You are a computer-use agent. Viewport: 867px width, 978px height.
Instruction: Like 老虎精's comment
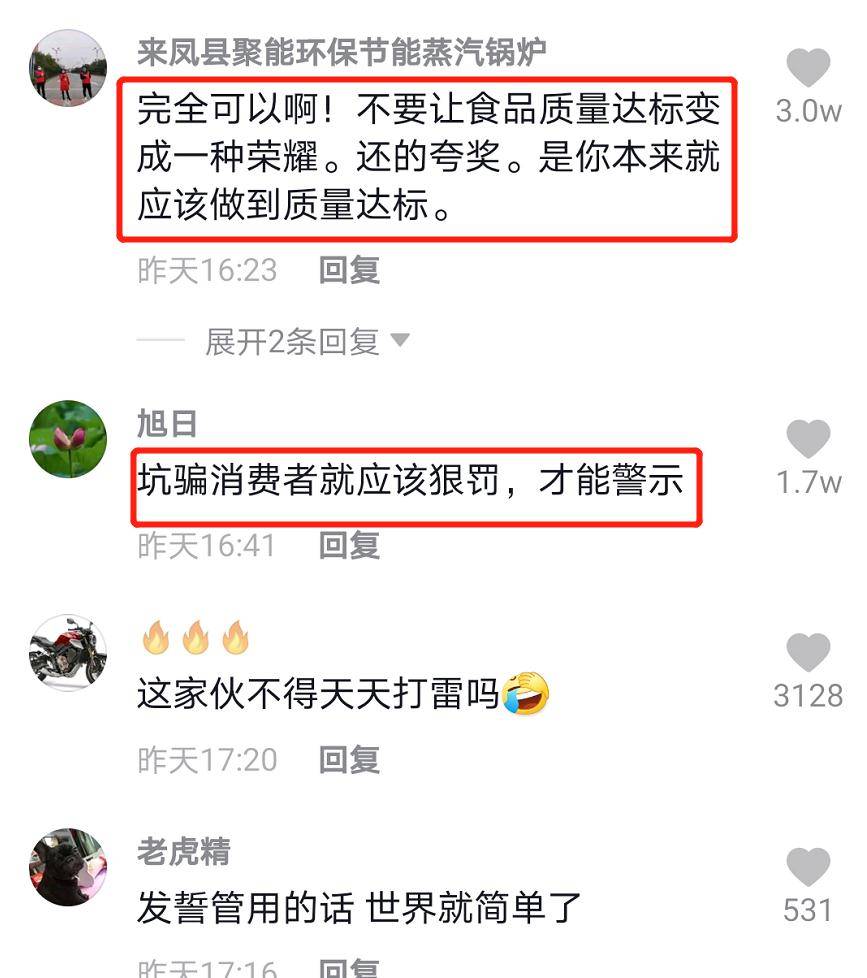click(808, 867)
